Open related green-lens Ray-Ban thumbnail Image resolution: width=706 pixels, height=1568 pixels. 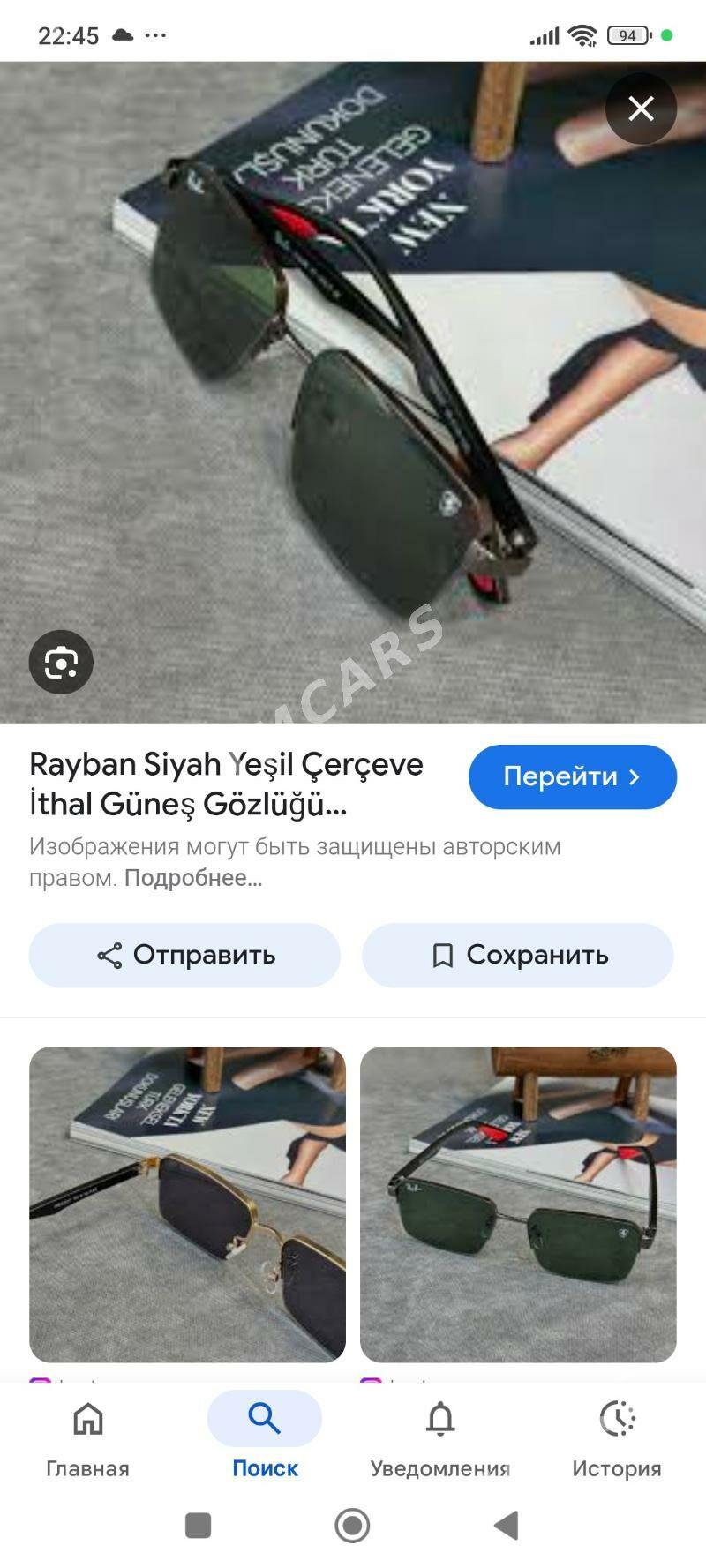point(518,1204)
